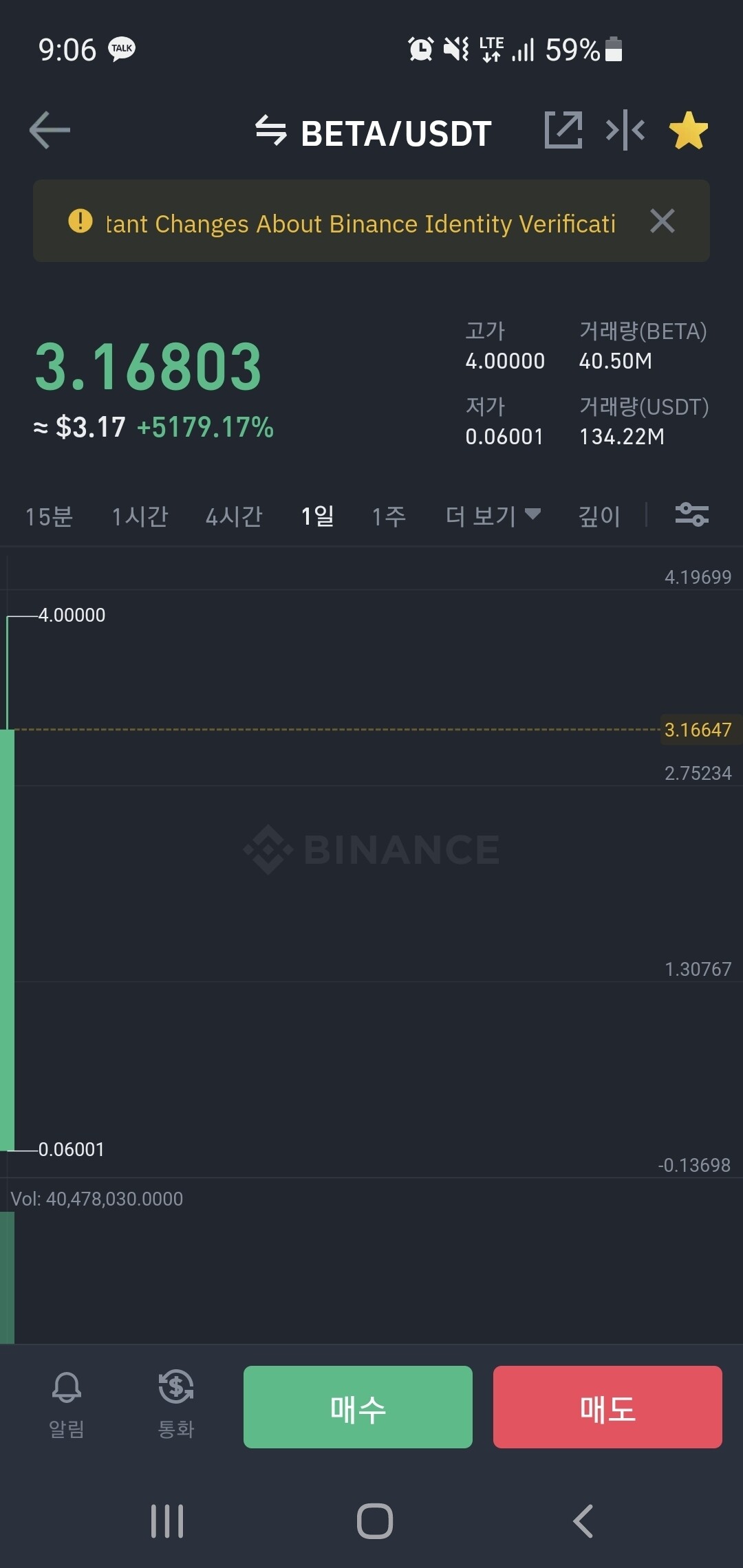This screenshot has width=743, height=1568.
Task: Open chart indicator settings icon
Action: coord(693,514)
